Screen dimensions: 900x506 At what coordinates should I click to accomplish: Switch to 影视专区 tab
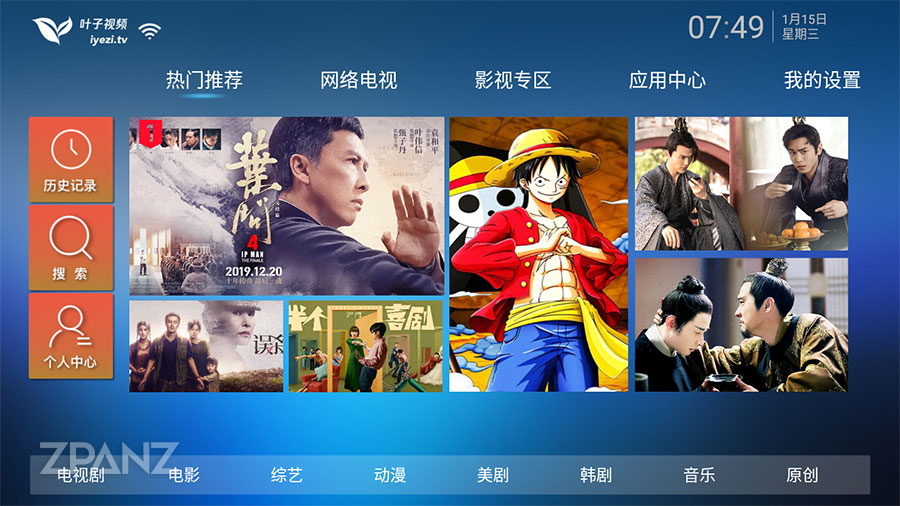point(513,81)
